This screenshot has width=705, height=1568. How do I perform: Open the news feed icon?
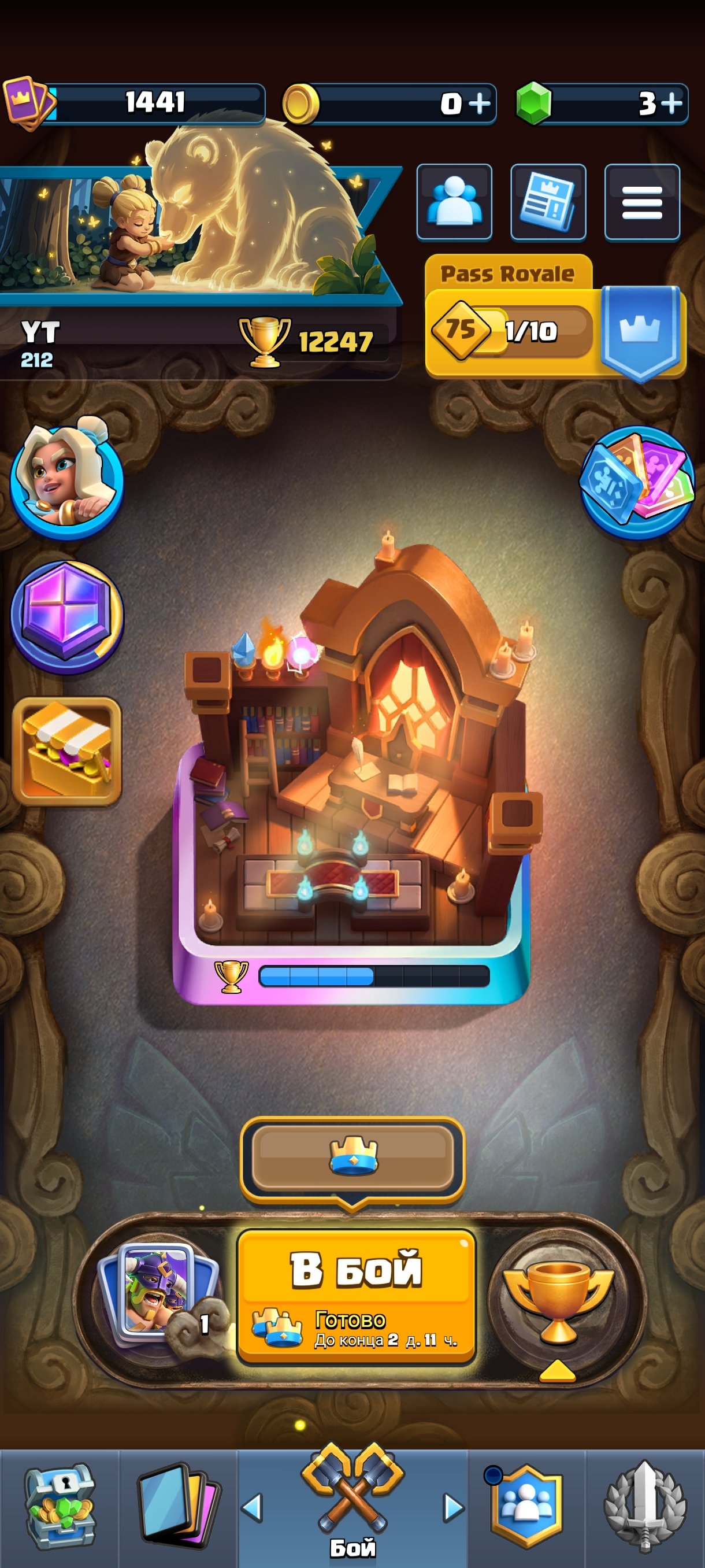[548, 202]
